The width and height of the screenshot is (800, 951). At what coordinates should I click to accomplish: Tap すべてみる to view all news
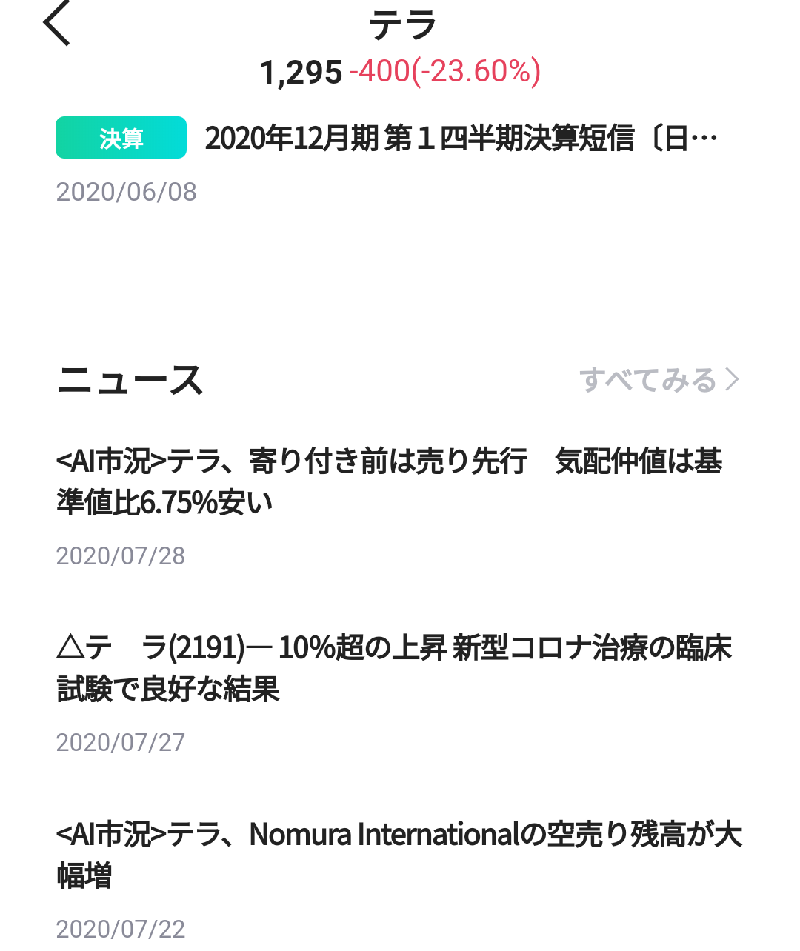[659, 380]
